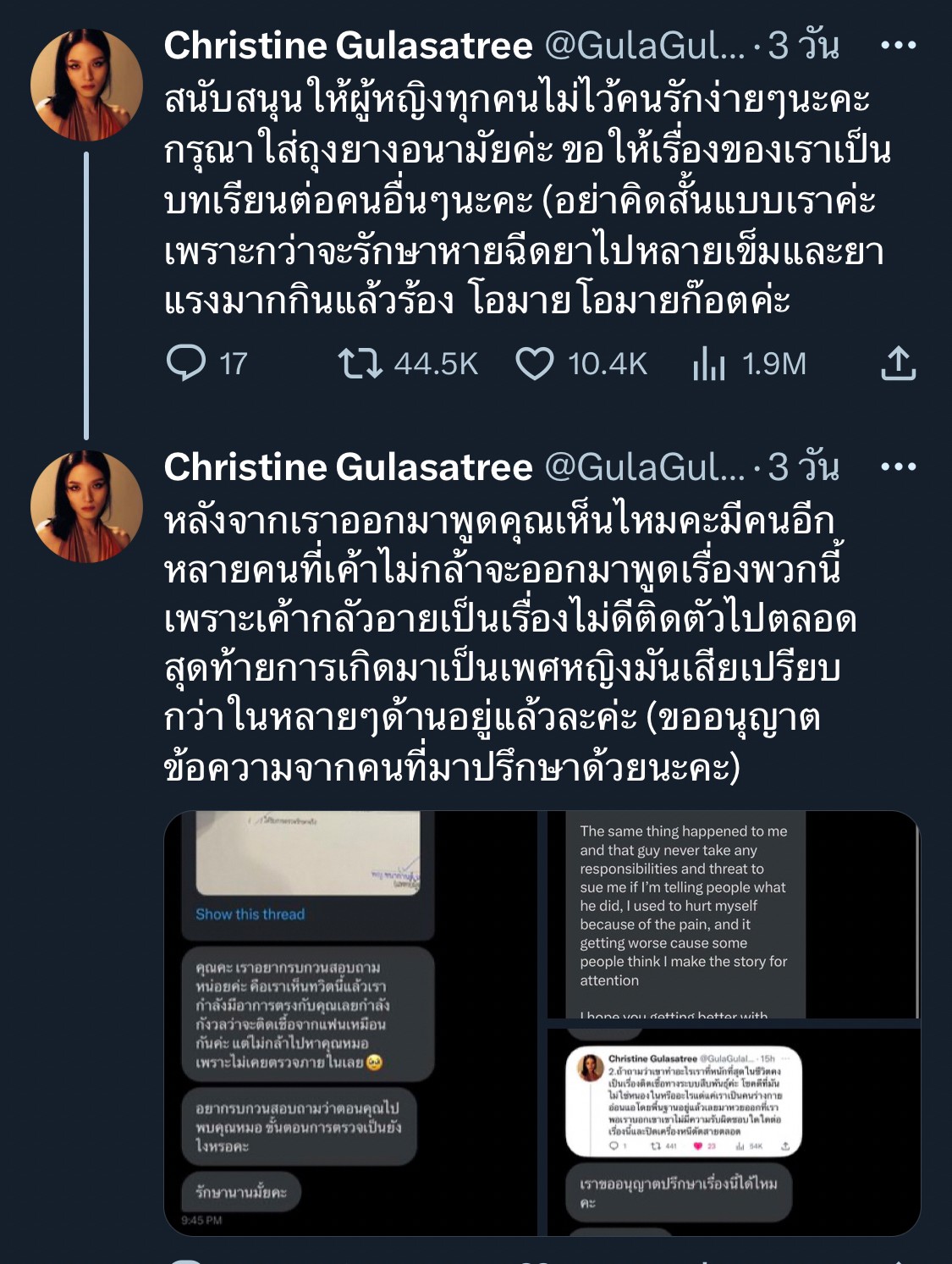This screenshot has height=1264, width=952.
Task: Like the tweet with 10.4K likes
Action: (535, 363)
